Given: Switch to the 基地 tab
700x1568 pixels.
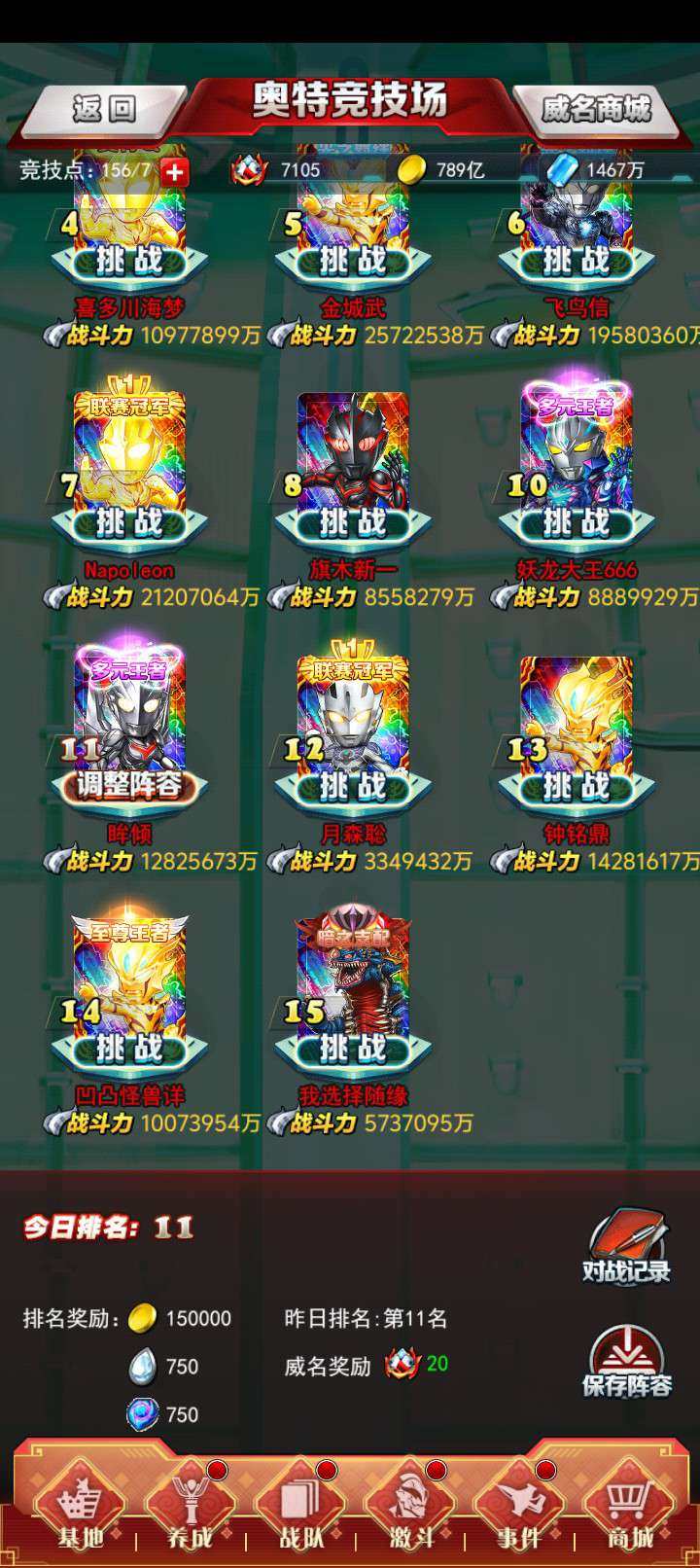Looking at the screenshot, I should [x=82, y=1506].
